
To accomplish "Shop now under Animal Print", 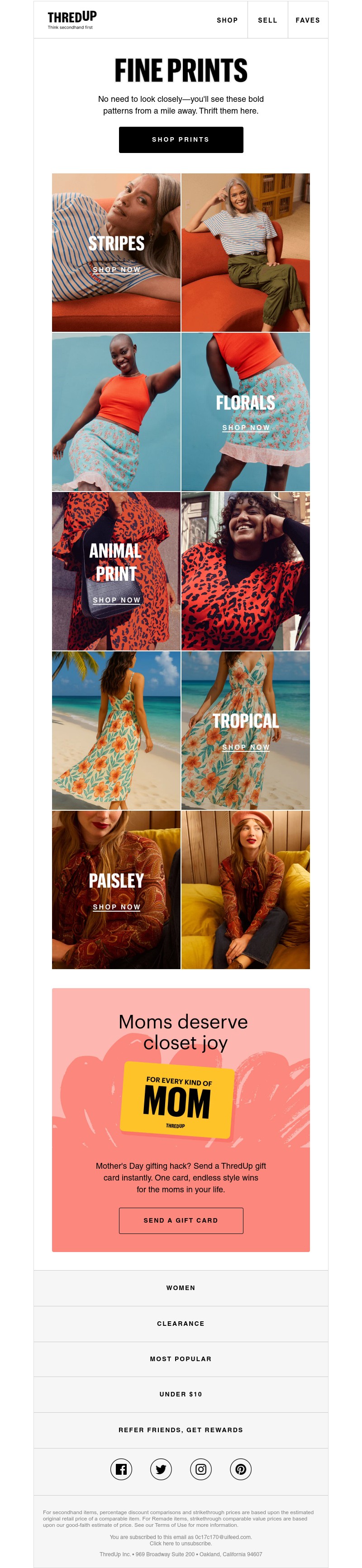I will [116, 600].
